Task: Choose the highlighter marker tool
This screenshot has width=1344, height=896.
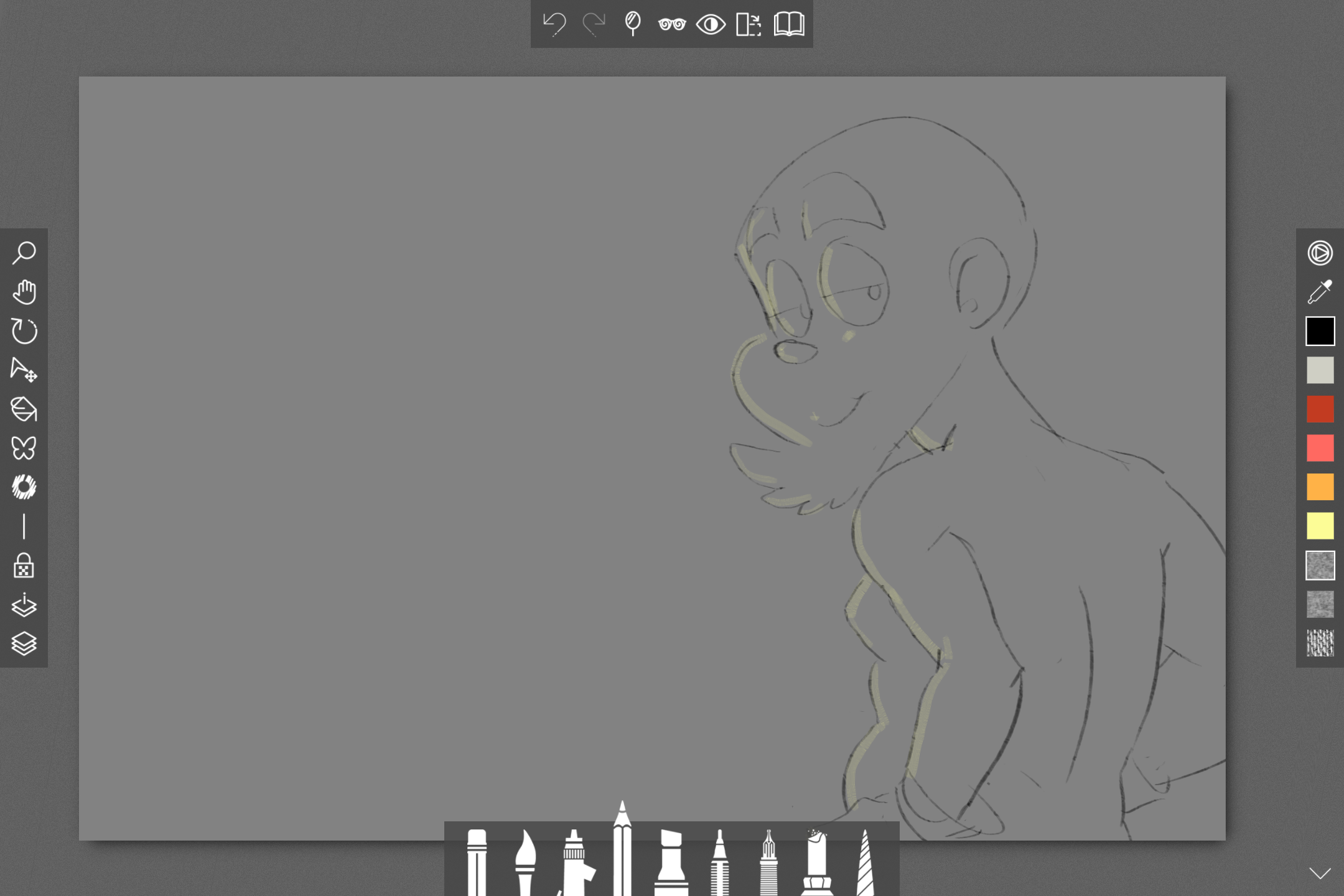Action: pyautogui.click(x=671, y=862)
